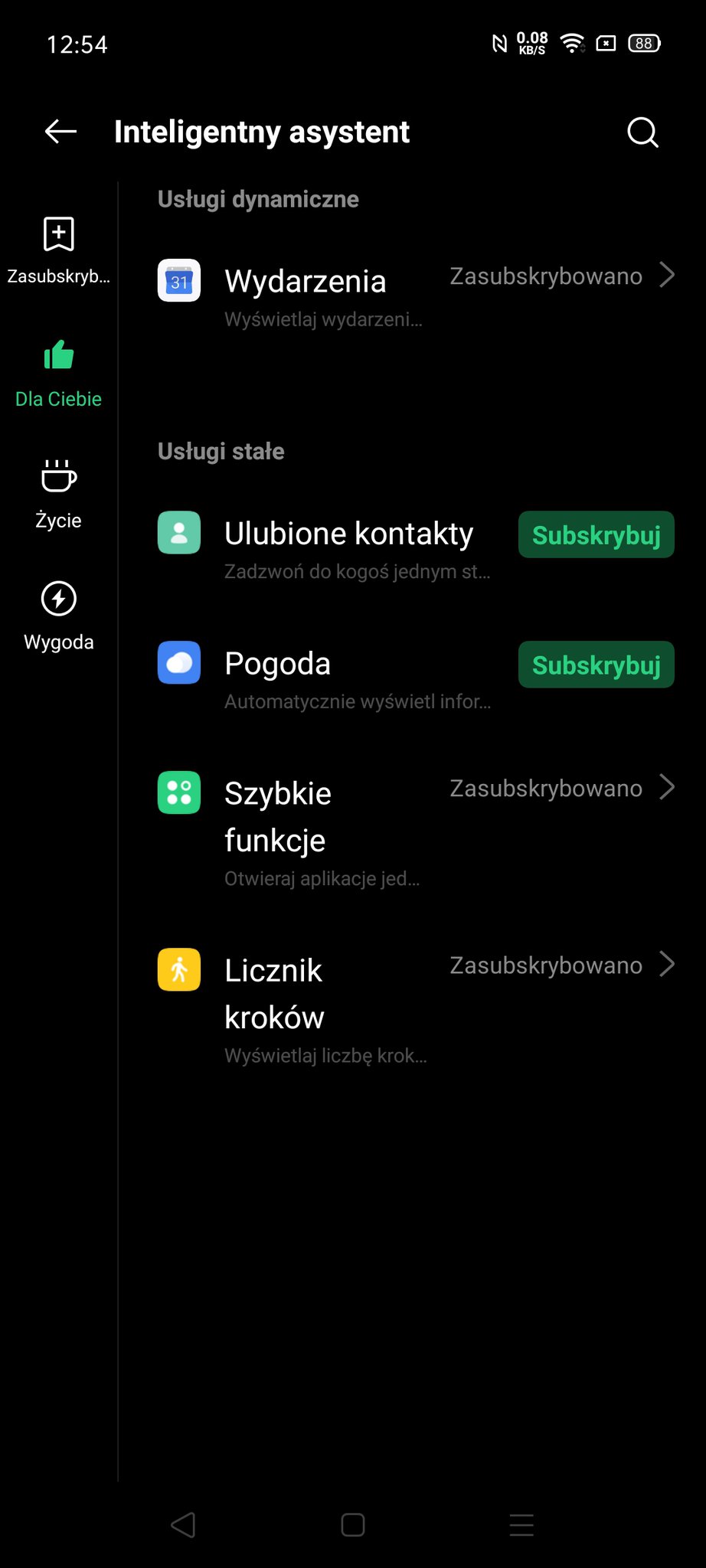Subscribe to Ulubione kontakty
This screenshot has height=1568, width=706.
click(x=596, y=534)
